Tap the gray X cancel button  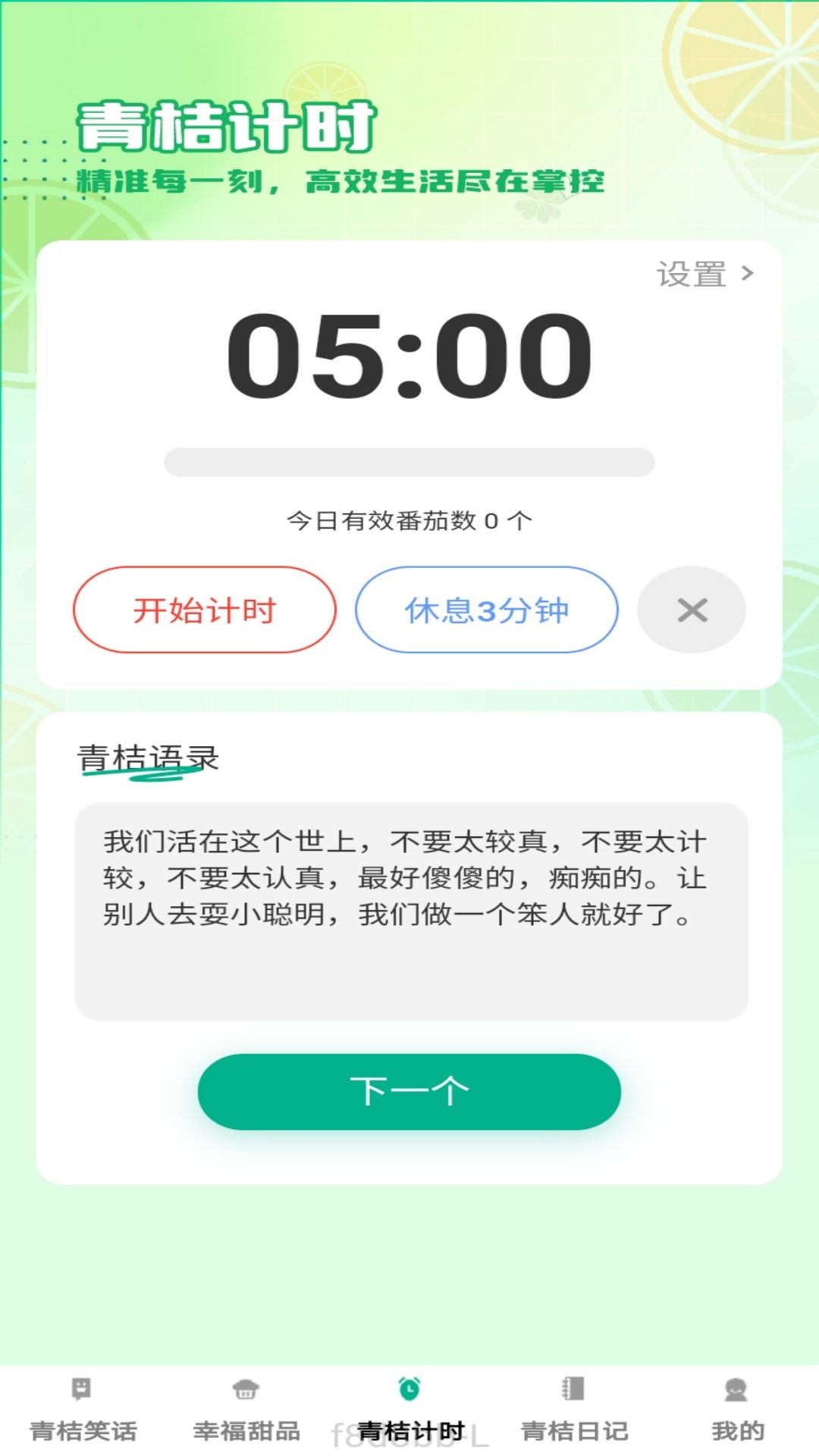[692, 610]
